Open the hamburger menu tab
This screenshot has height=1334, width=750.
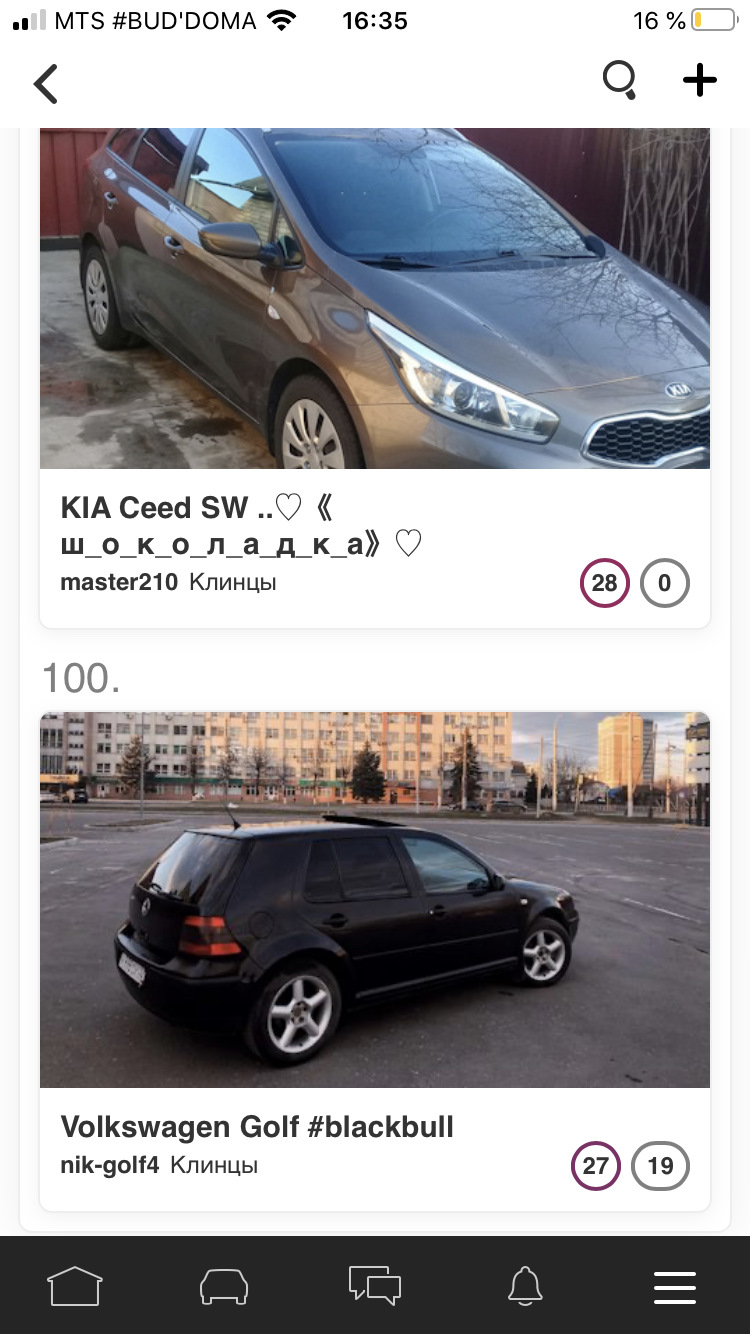pos(675,1287)
